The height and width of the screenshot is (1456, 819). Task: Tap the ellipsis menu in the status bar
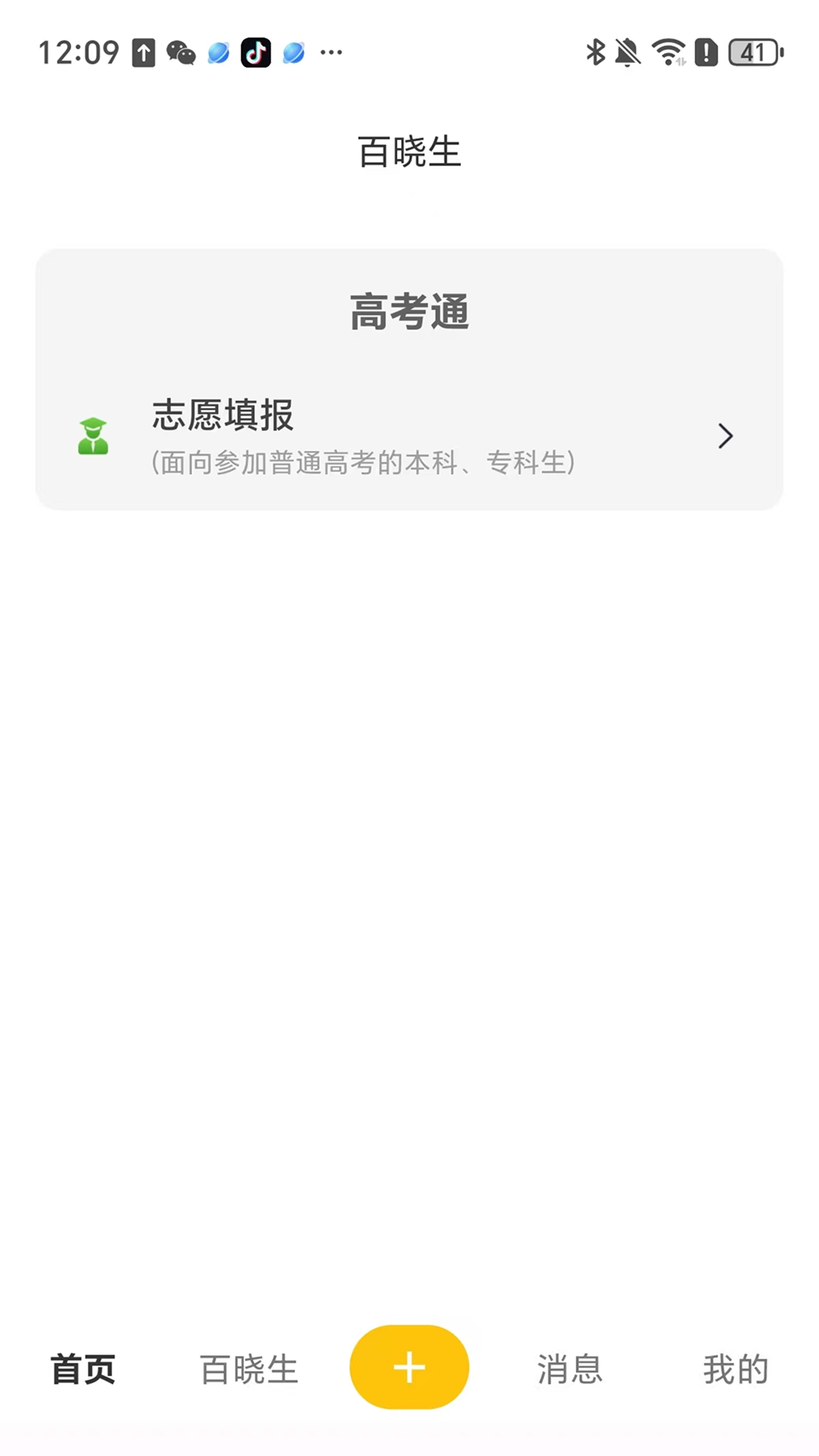pyautogui.click(x=331, y=52)
